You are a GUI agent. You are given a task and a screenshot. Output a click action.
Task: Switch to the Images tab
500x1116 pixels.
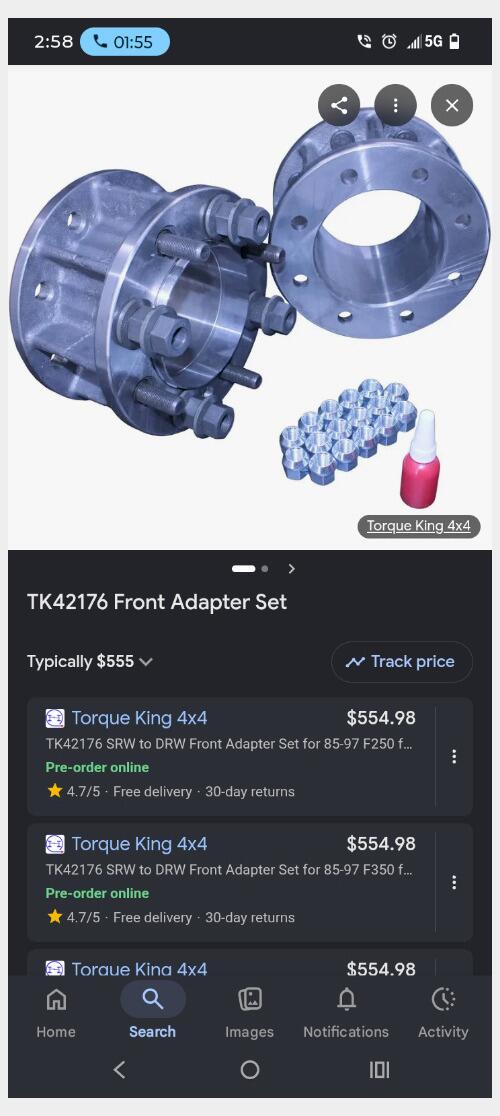[x=250, y=1013]
